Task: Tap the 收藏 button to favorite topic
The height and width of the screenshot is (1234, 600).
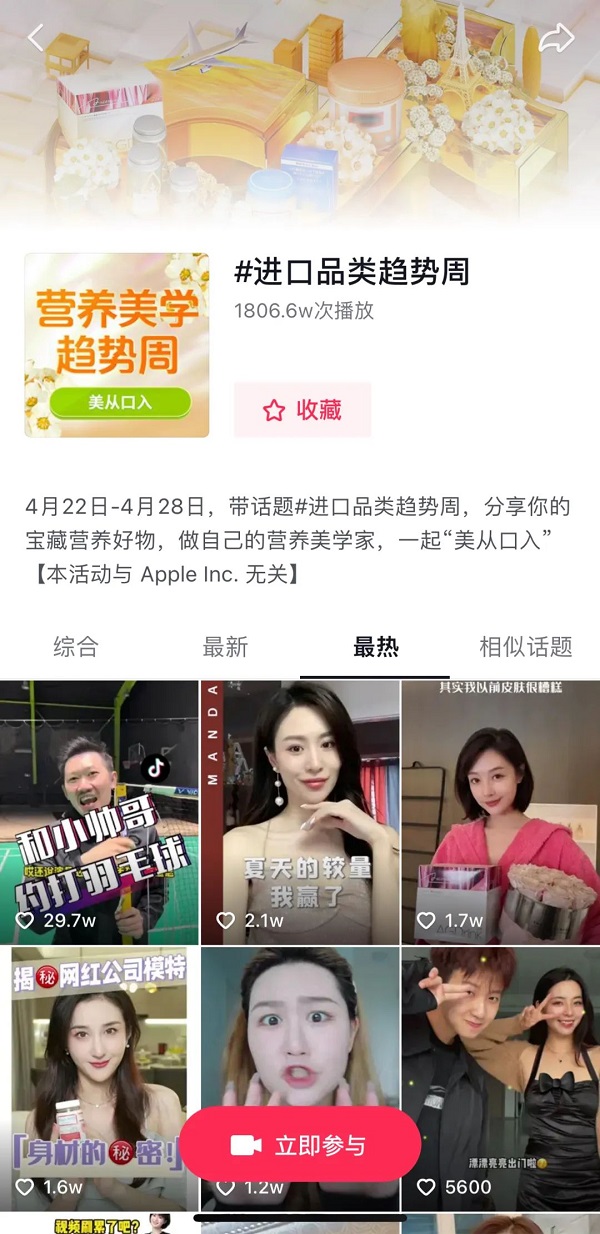Action: point(302,410)
